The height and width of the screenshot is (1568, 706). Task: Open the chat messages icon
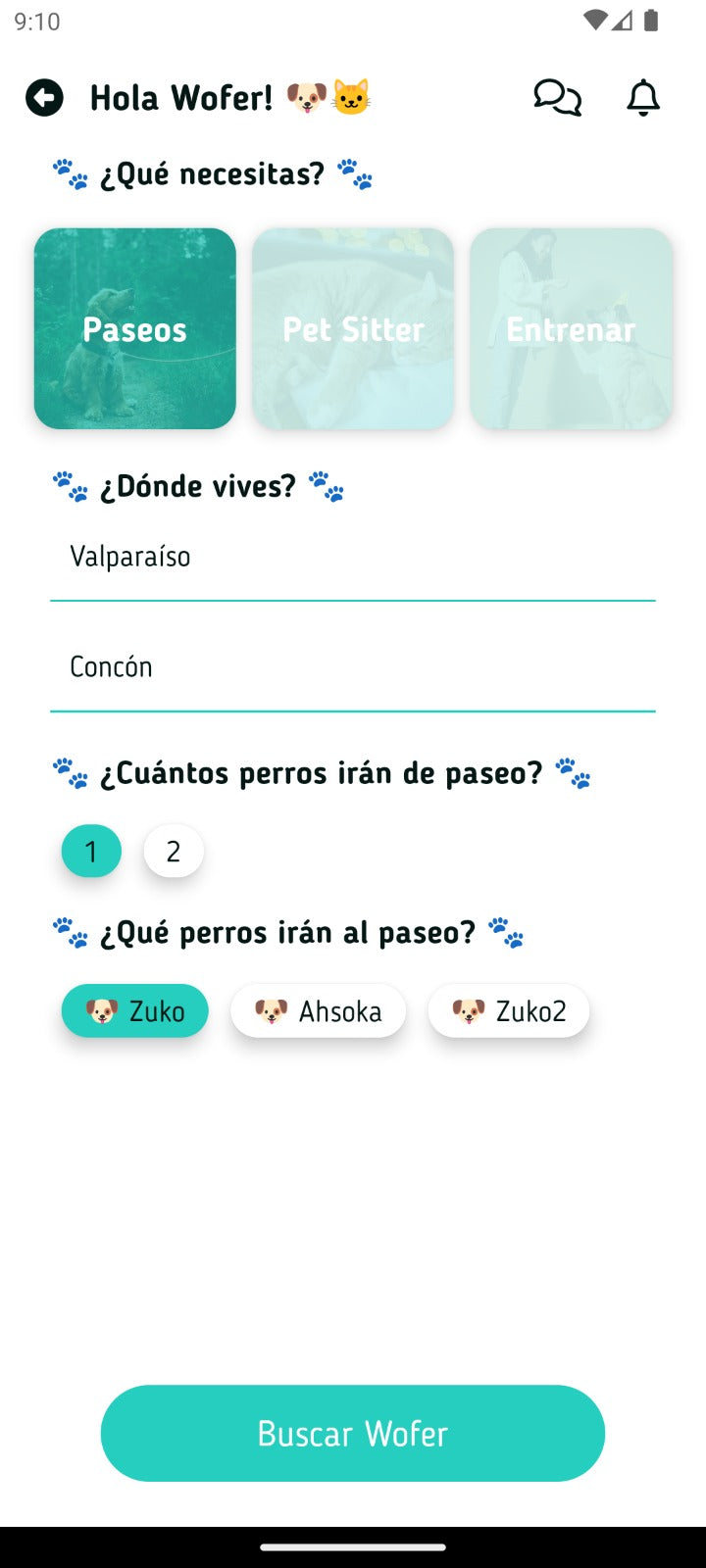click(557, 98)
